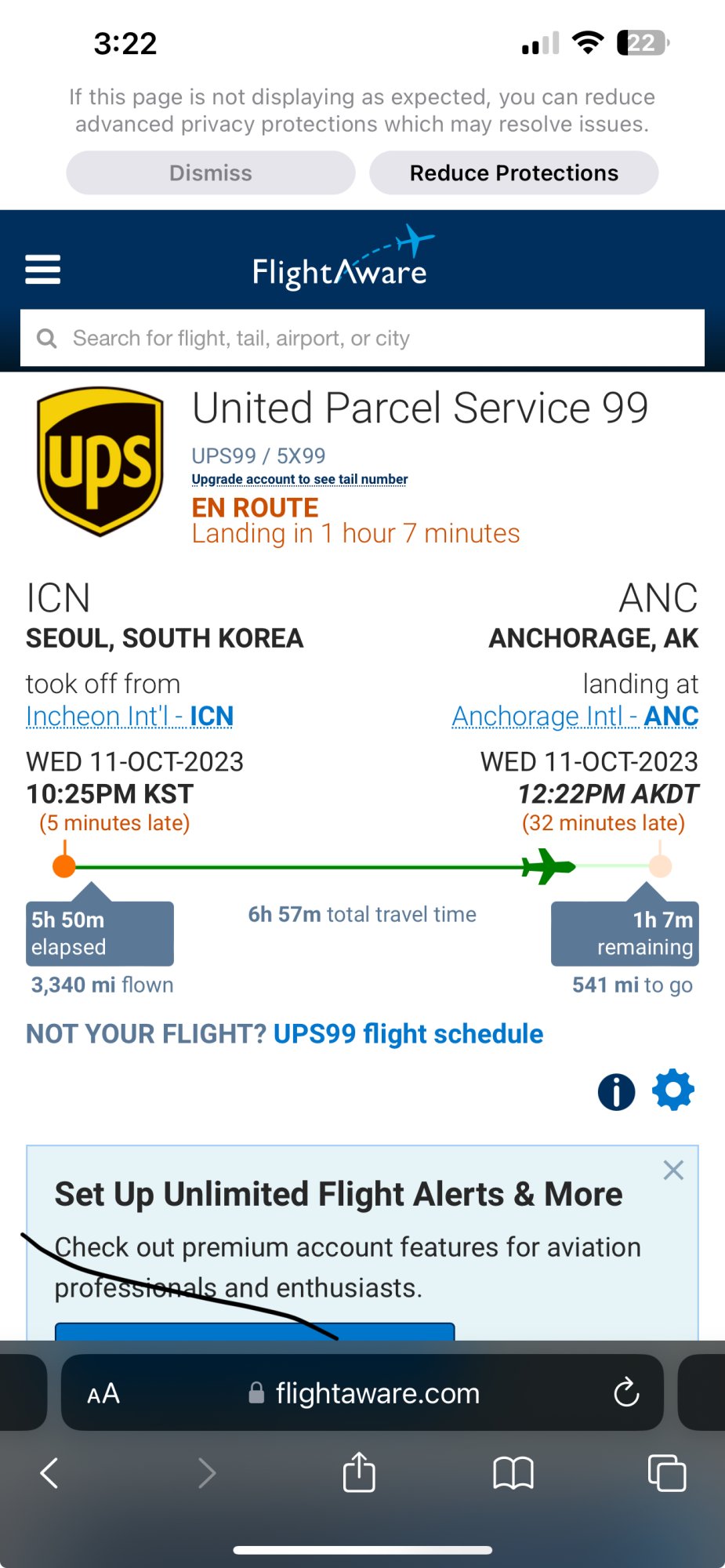The height and width of the screenshot is (1568, 725).
Task: Open the hamburger navigation menu
Action: coord(43,270)
